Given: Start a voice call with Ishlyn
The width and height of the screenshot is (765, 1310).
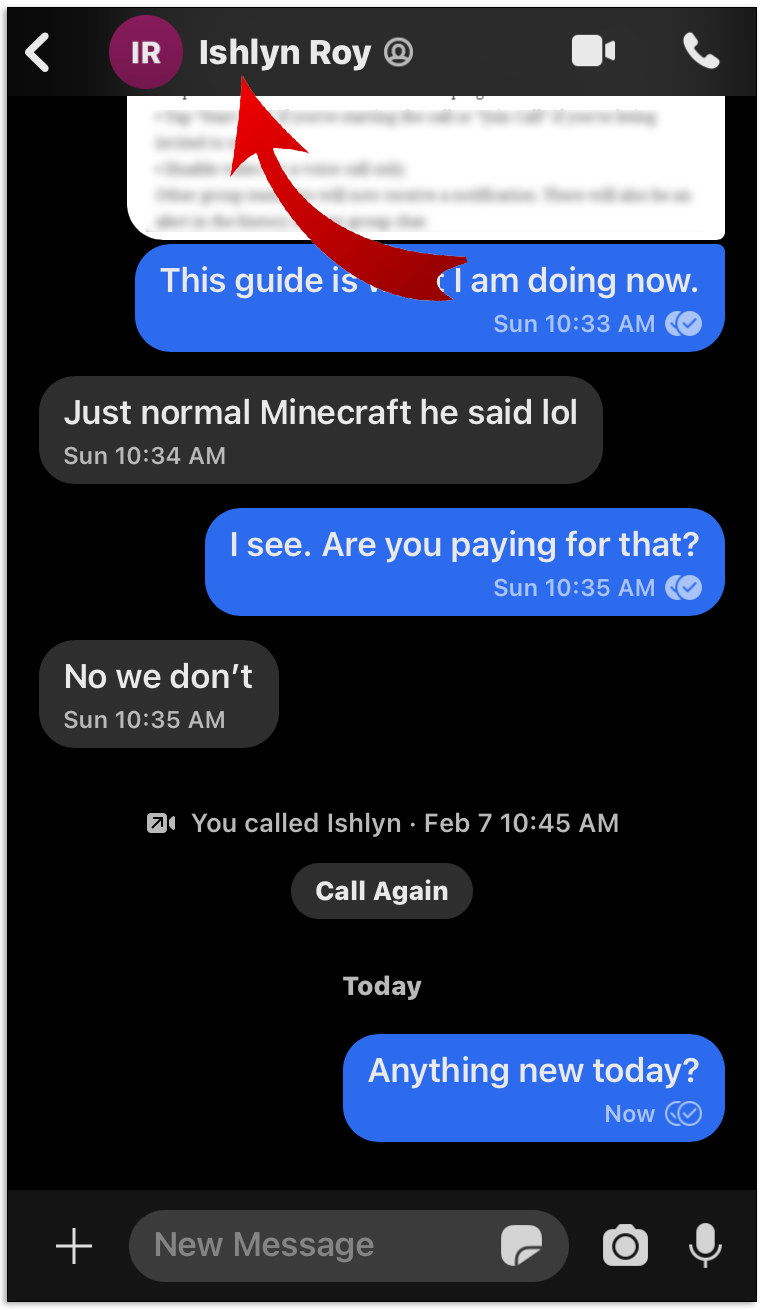Looking at the screenshot, I should pos(701,52).
